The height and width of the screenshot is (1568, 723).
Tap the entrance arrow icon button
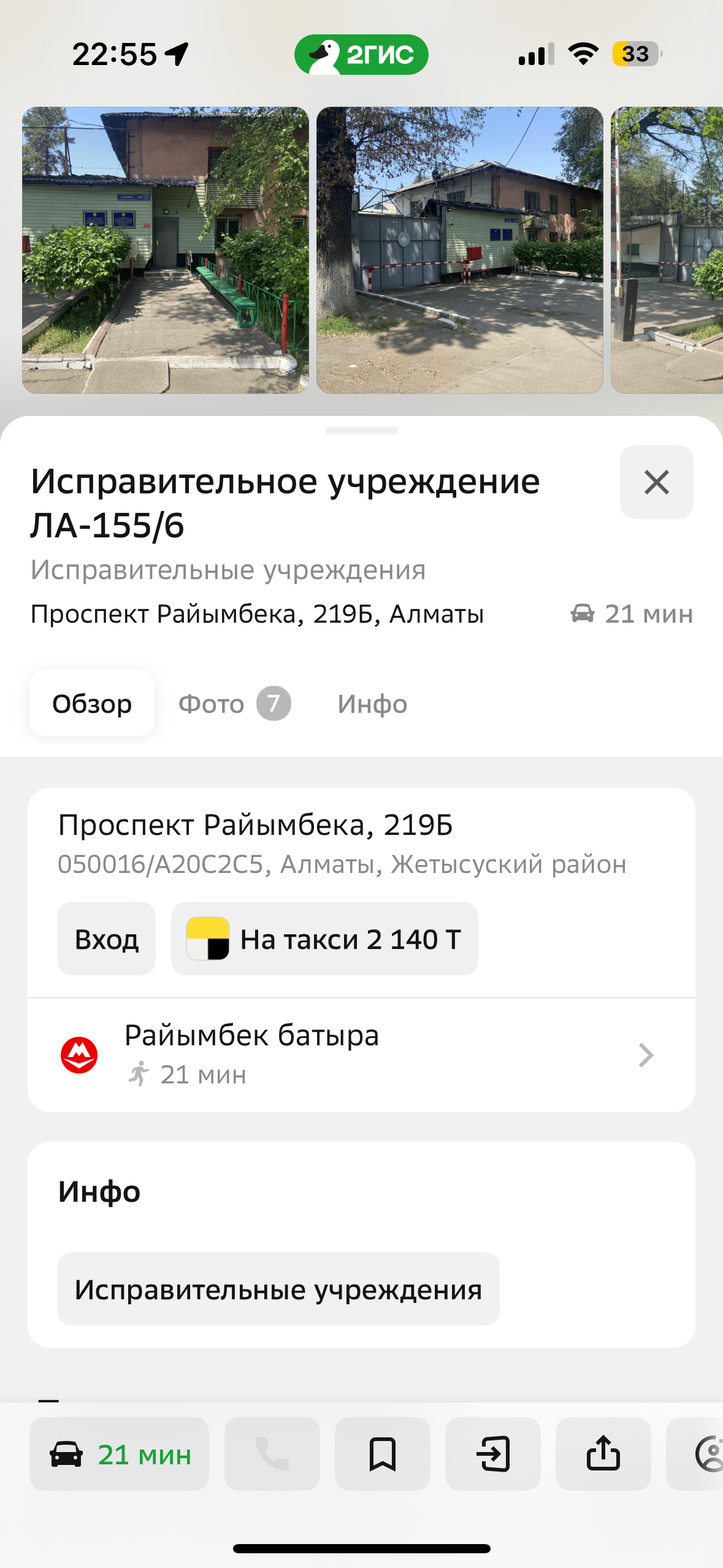492,1454
